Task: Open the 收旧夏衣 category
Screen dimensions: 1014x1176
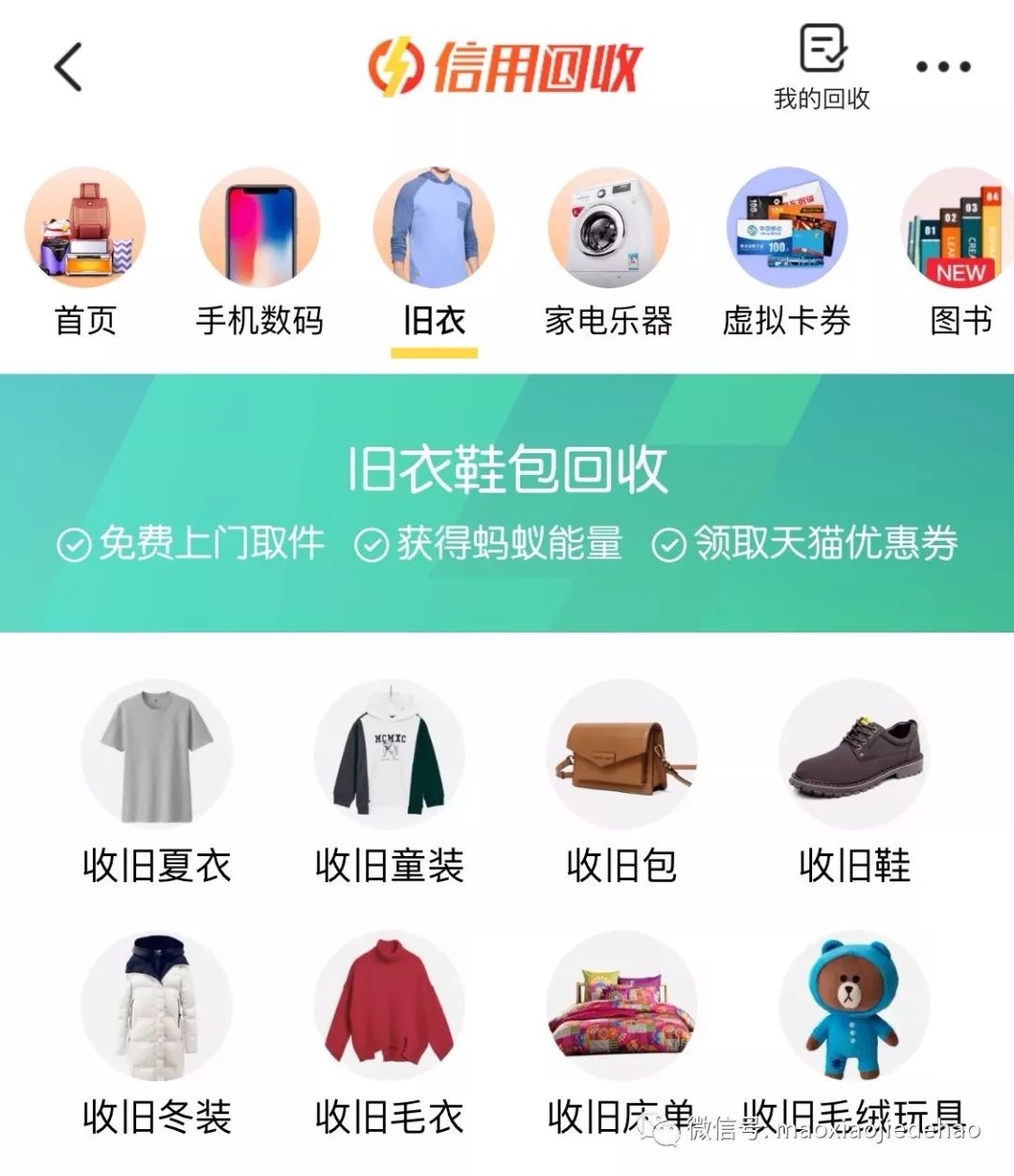Action: (x=157, y=784)
